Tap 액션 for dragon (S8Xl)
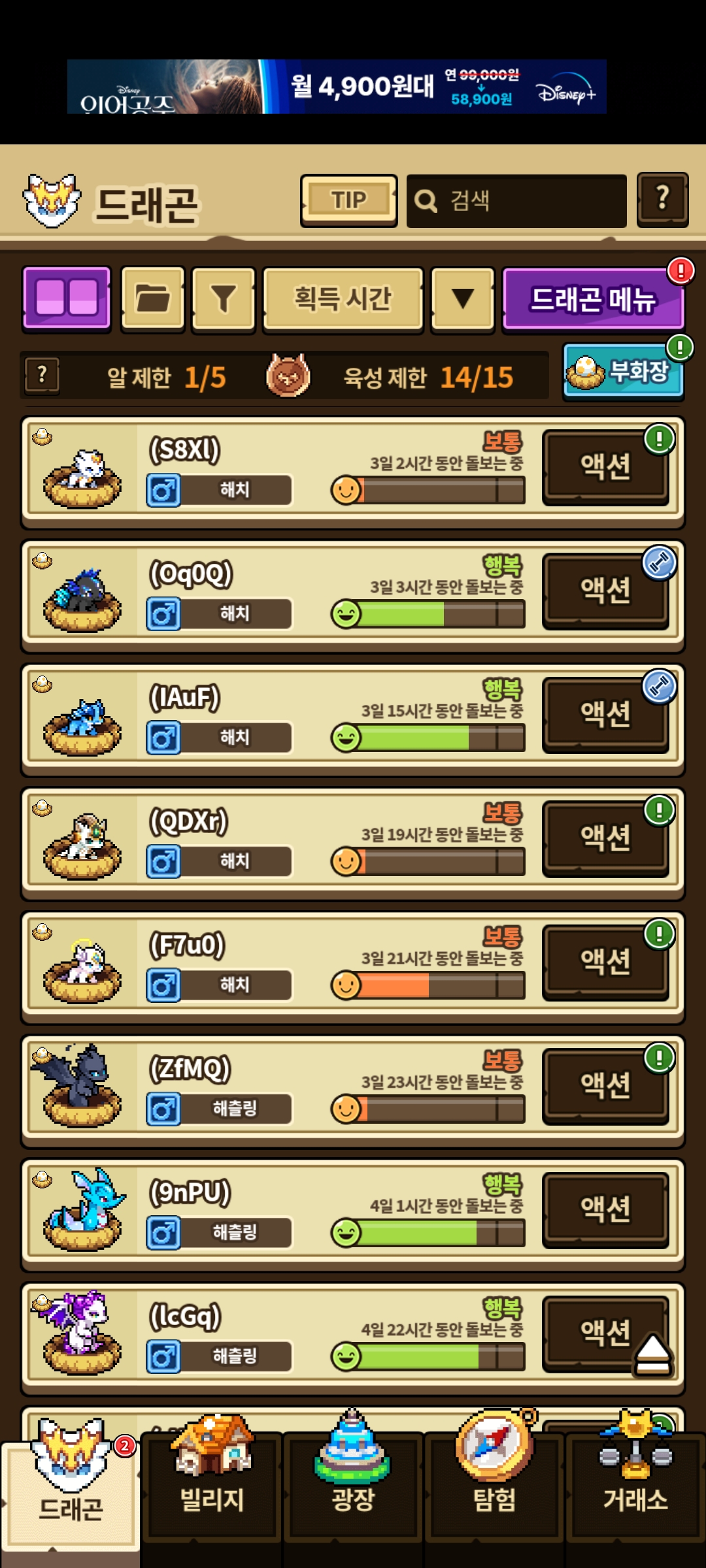The width and height of the screenshot is (706, 1568). tap(605, 467)
